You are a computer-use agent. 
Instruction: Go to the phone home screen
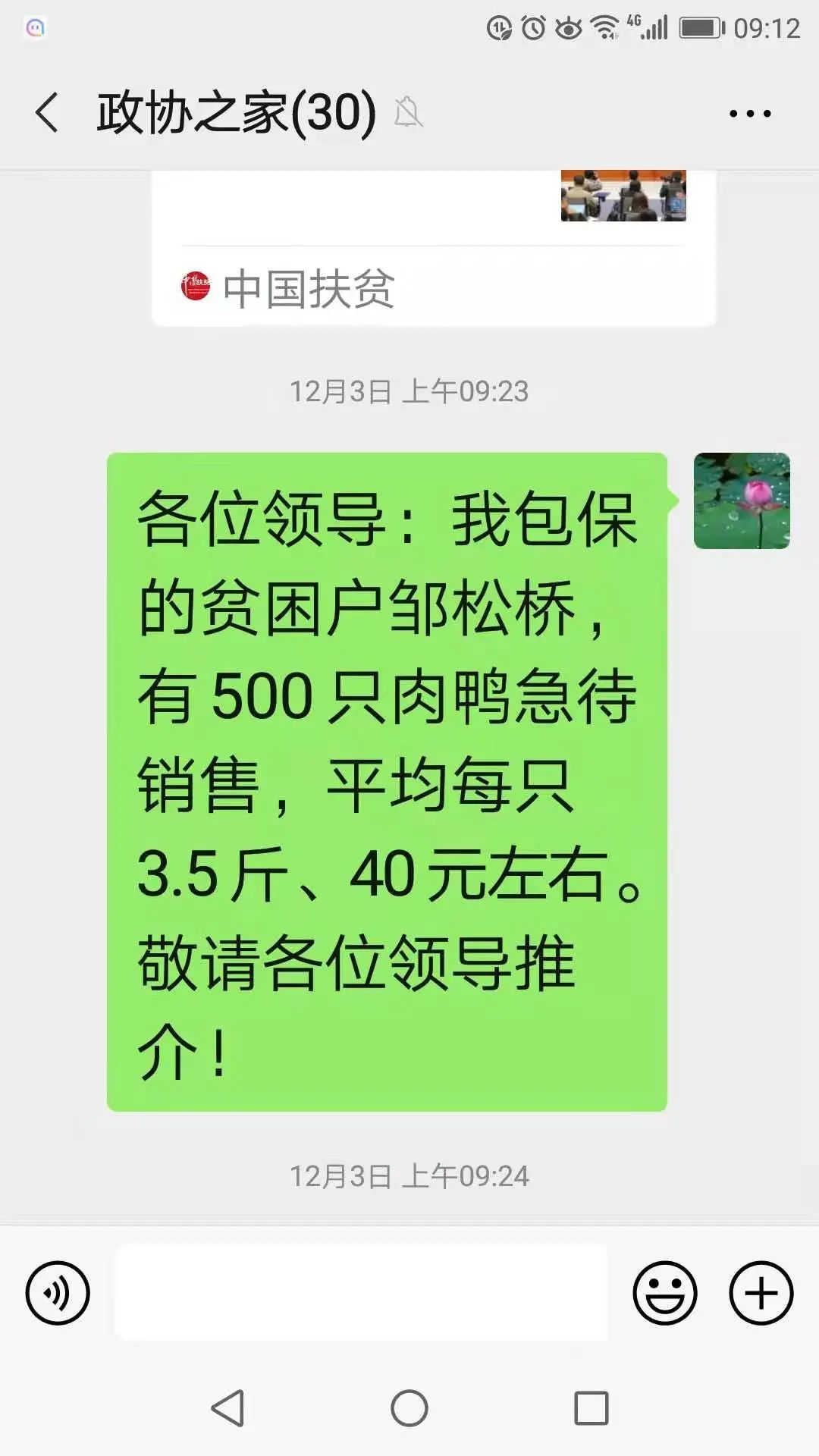click(409, 1408)
